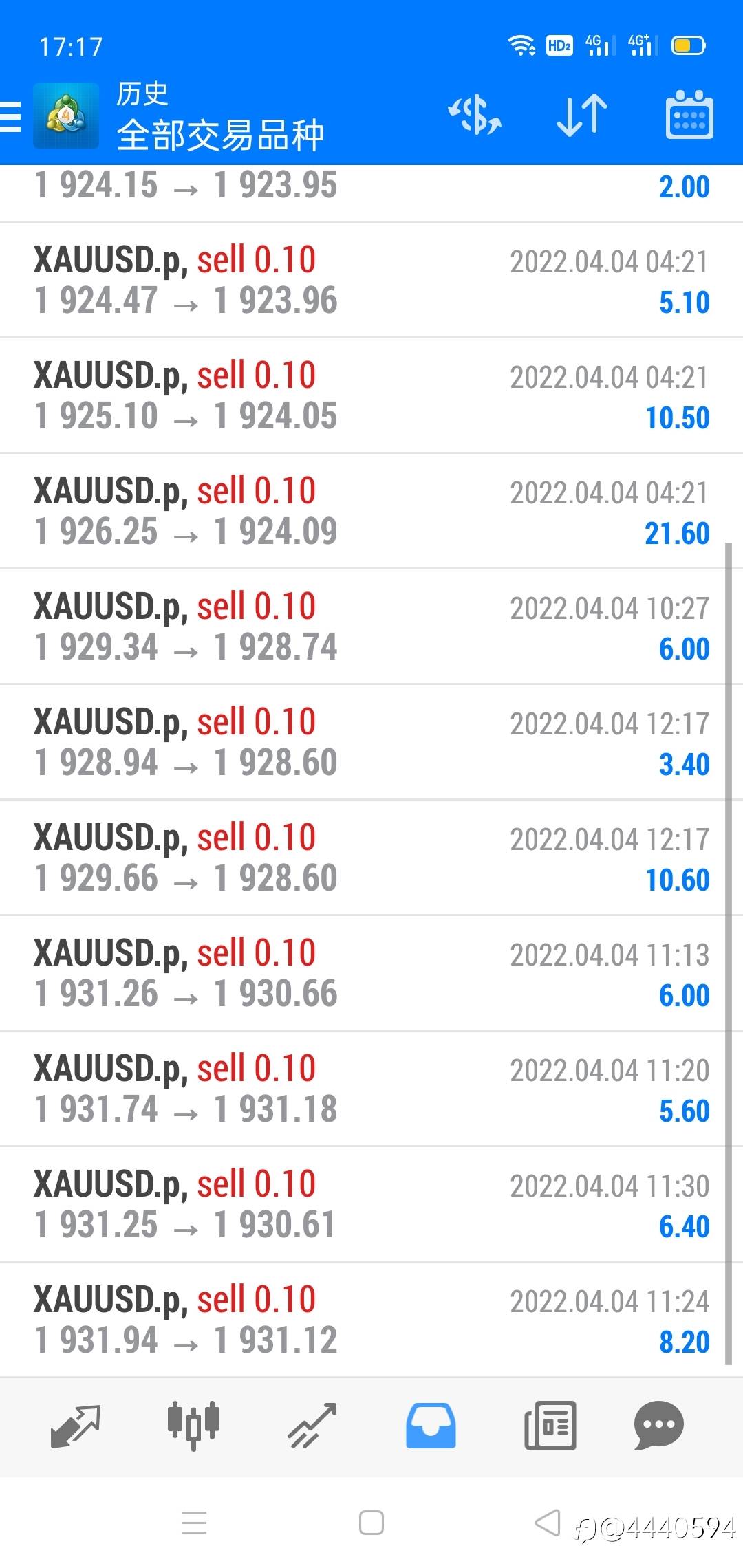
Task: Switch to the Chart tab
Action: click(x=193, y=1425)
